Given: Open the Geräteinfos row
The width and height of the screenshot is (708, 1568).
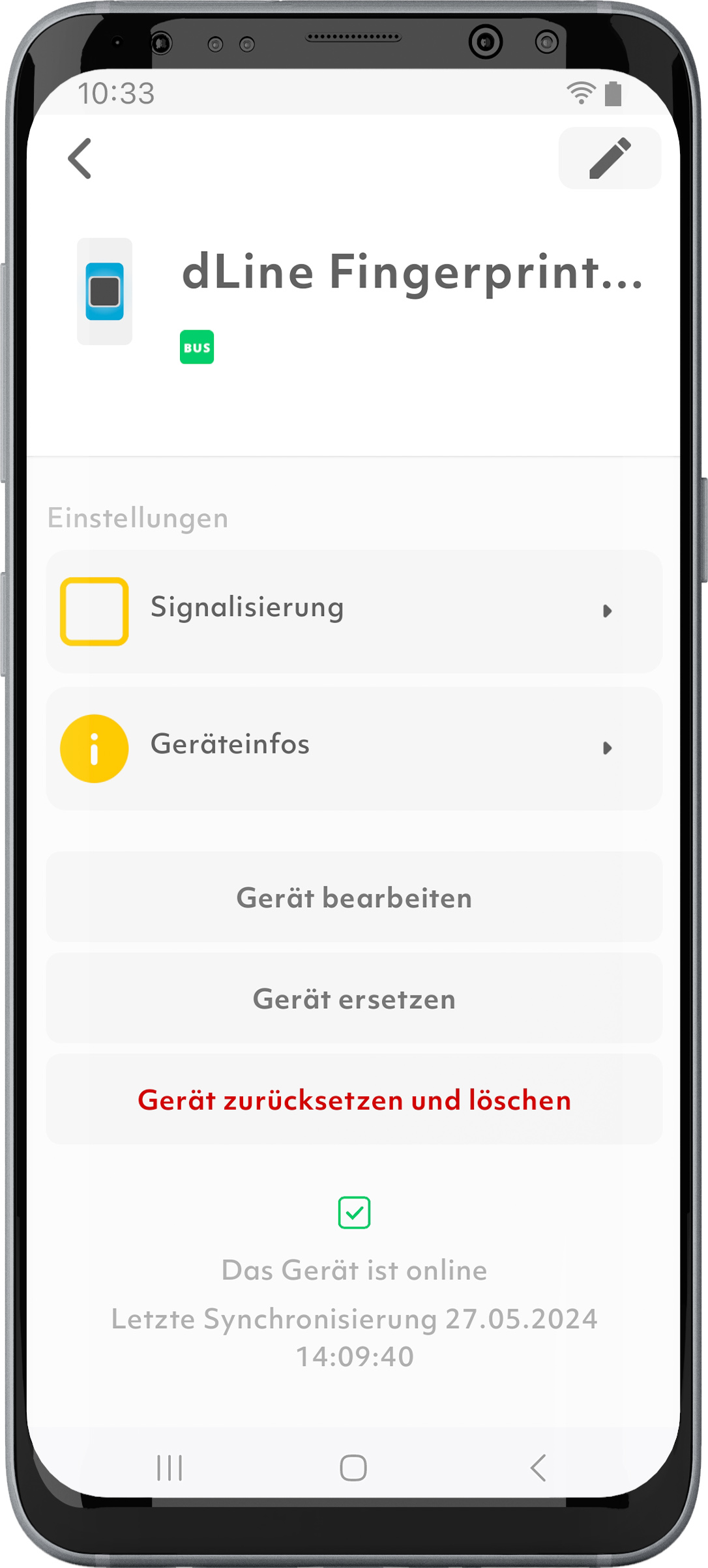Looking at the screenshot, I should pyautogui.click(x=354, y=748).
